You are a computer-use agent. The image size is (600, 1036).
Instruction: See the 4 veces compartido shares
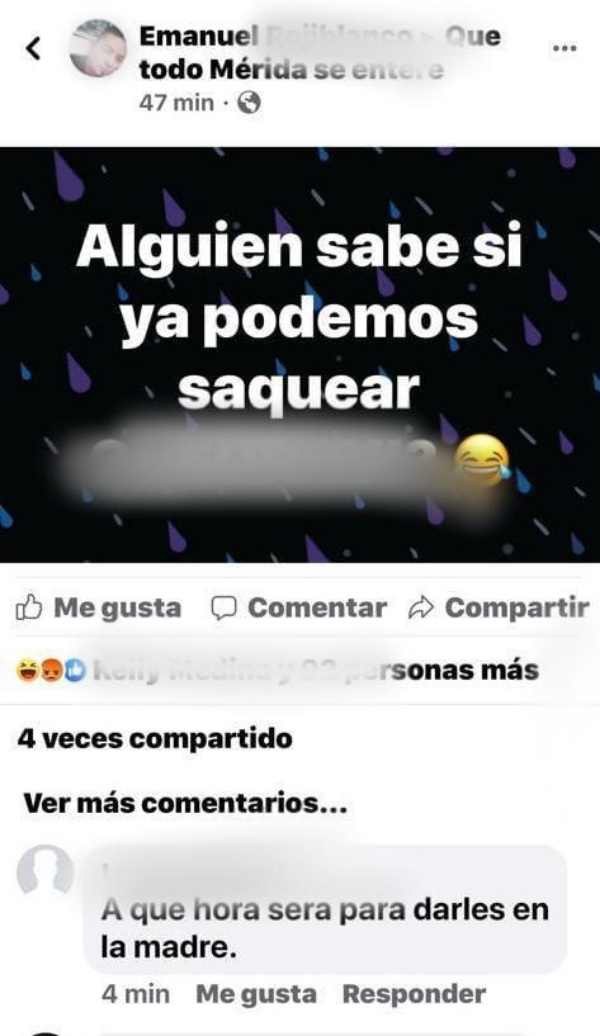click(155, 739)
